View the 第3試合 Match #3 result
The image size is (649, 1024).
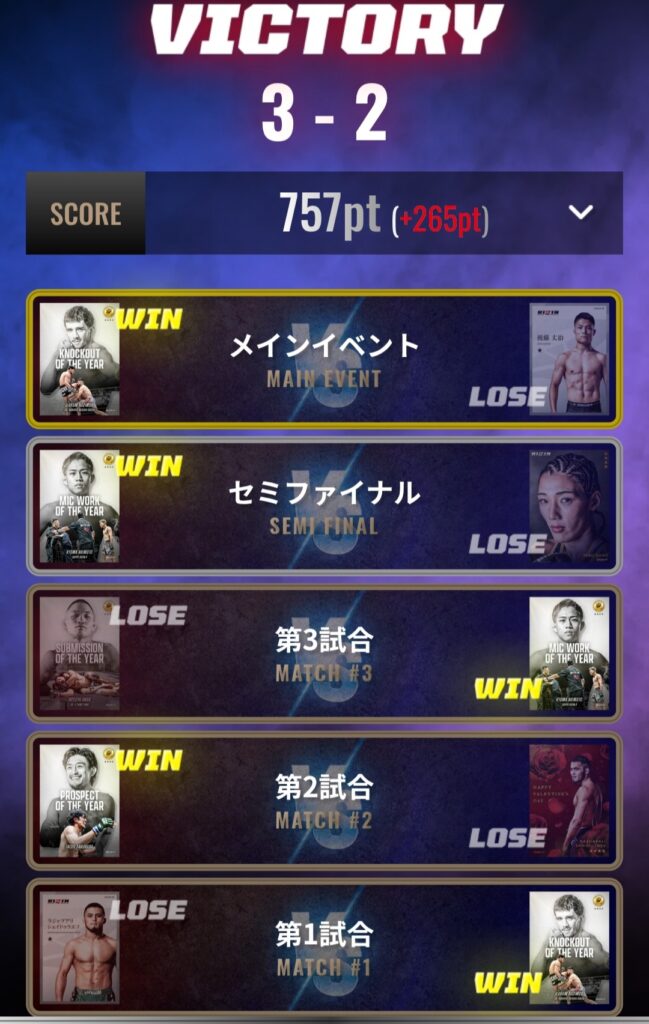tap(324, 653)
